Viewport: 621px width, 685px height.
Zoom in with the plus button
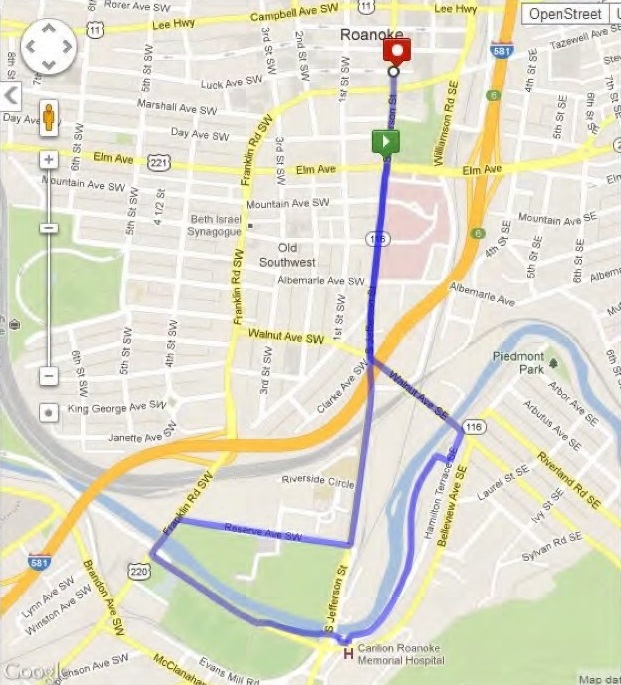point(49,159)
